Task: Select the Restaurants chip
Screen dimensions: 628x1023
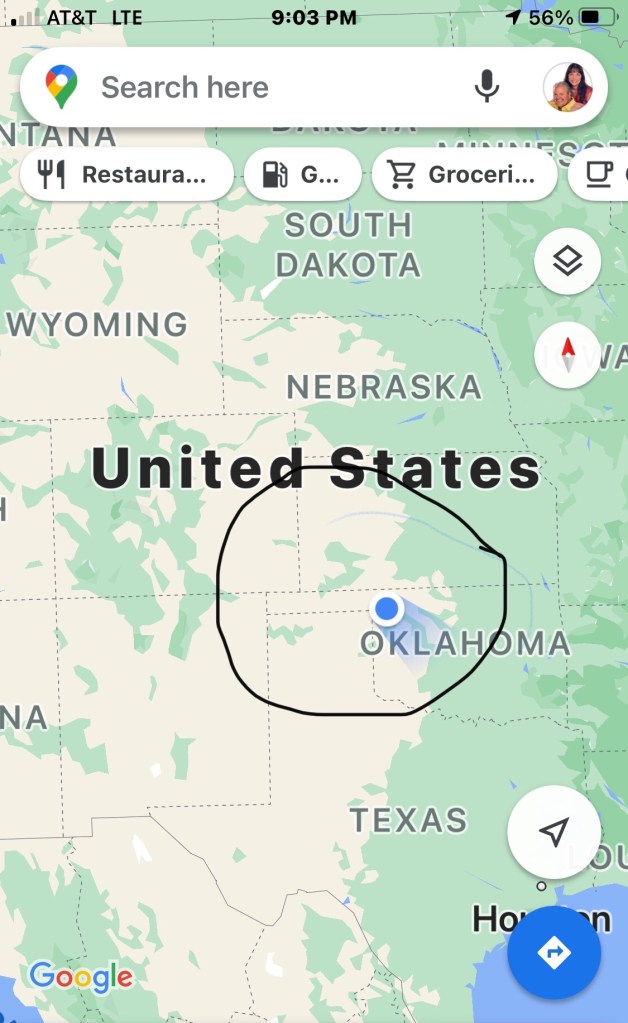Action: click(x=126, y=175)
